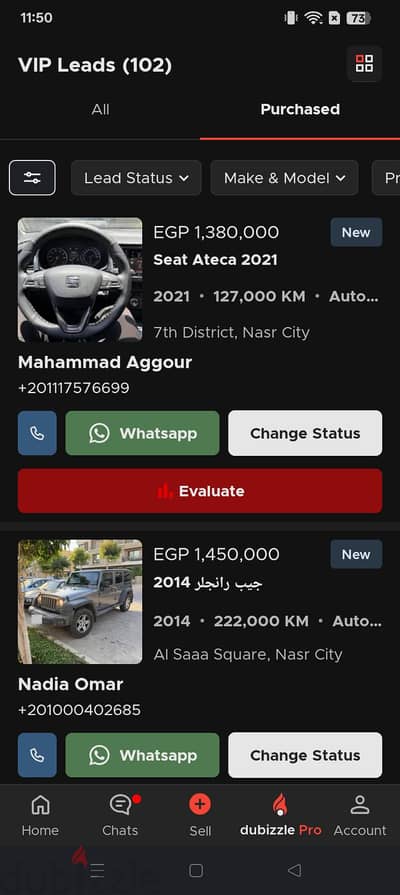Open the filters settings icon

point(33,178)
